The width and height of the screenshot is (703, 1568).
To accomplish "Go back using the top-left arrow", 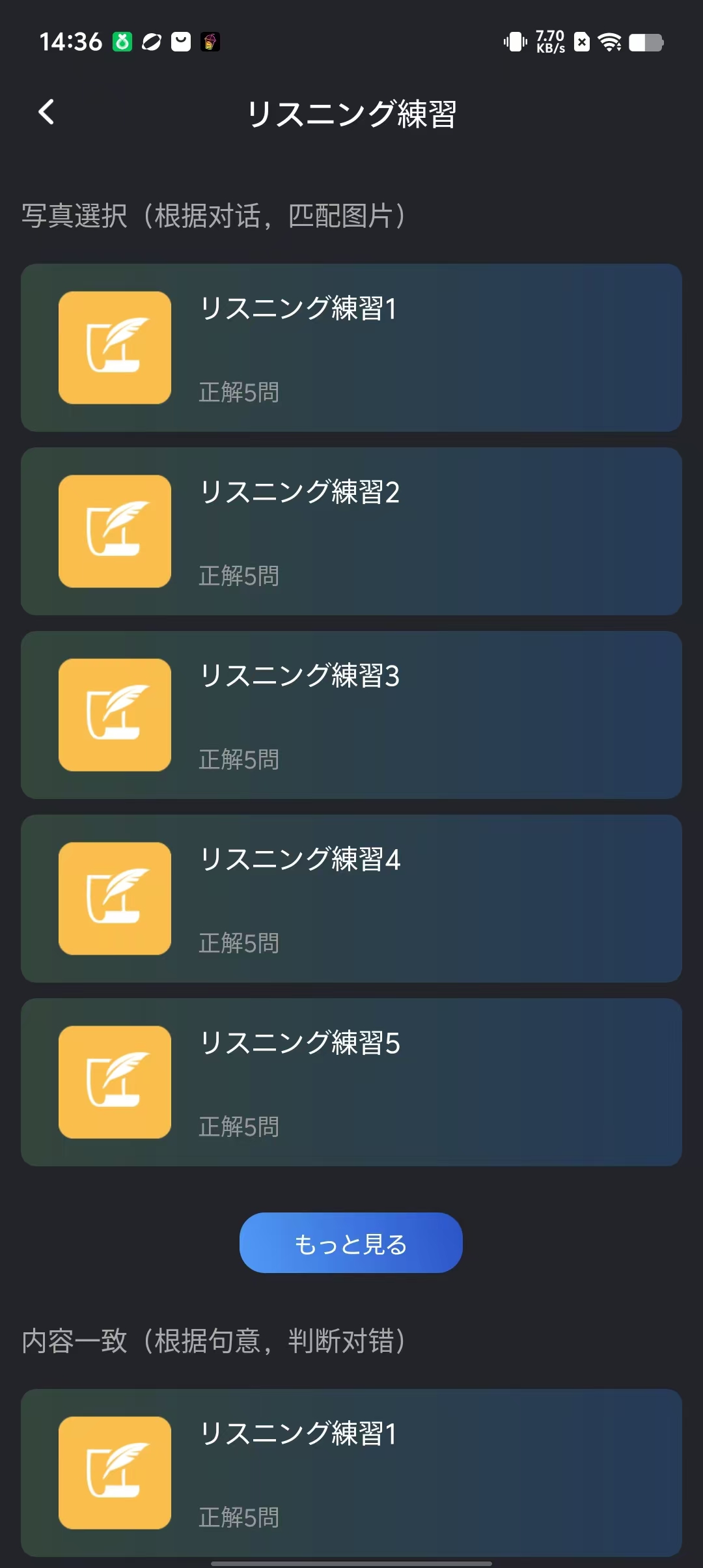I will [x=46, y=112].
